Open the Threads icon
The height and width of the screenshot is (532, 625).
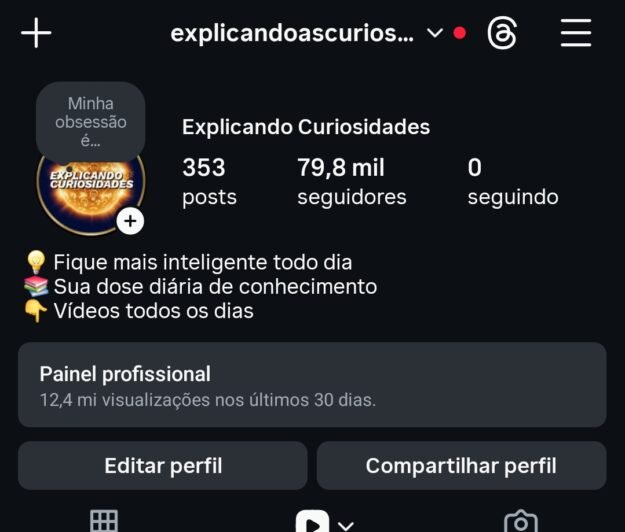point(502,33)
